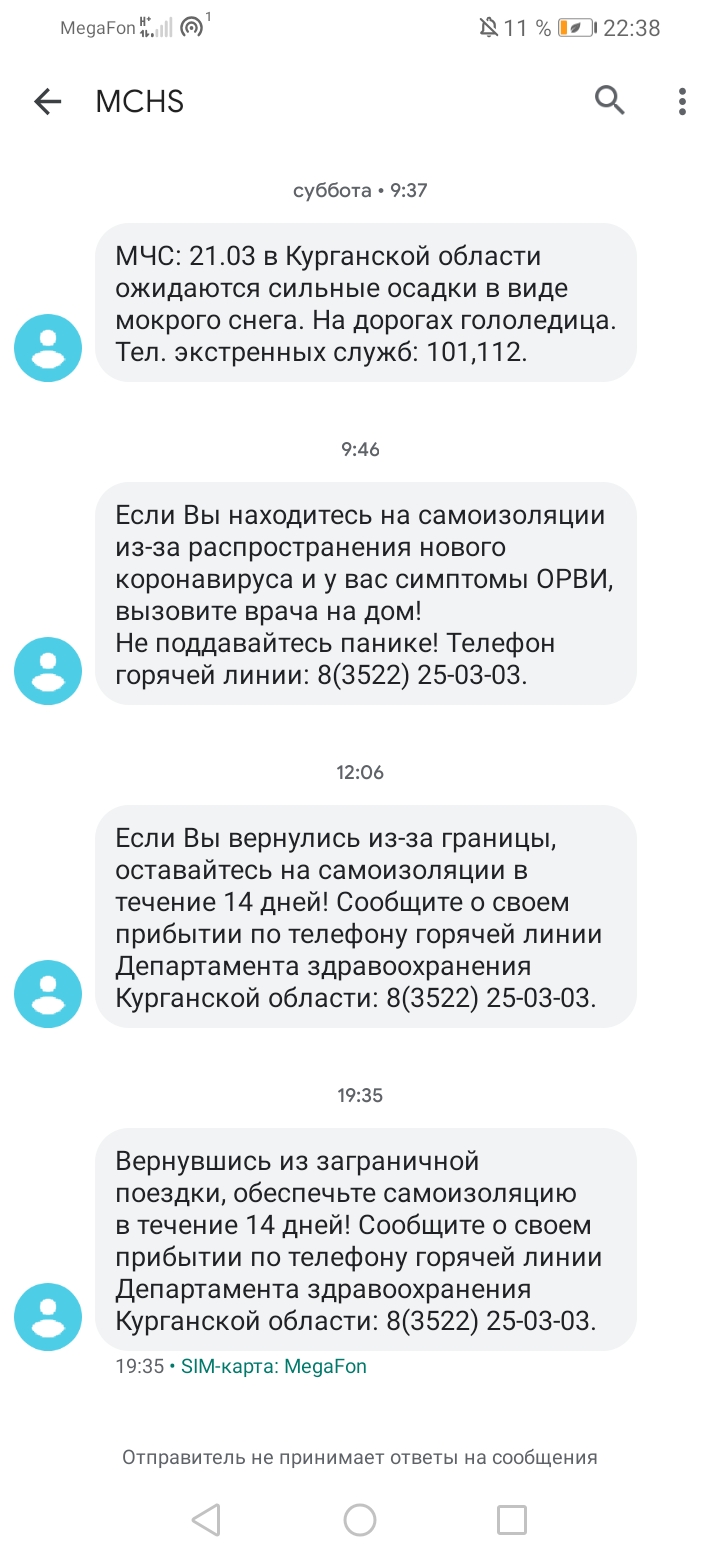
Task: Tap the 19:35 message about заграничной поездки
Action: (x=366, y=1240)
